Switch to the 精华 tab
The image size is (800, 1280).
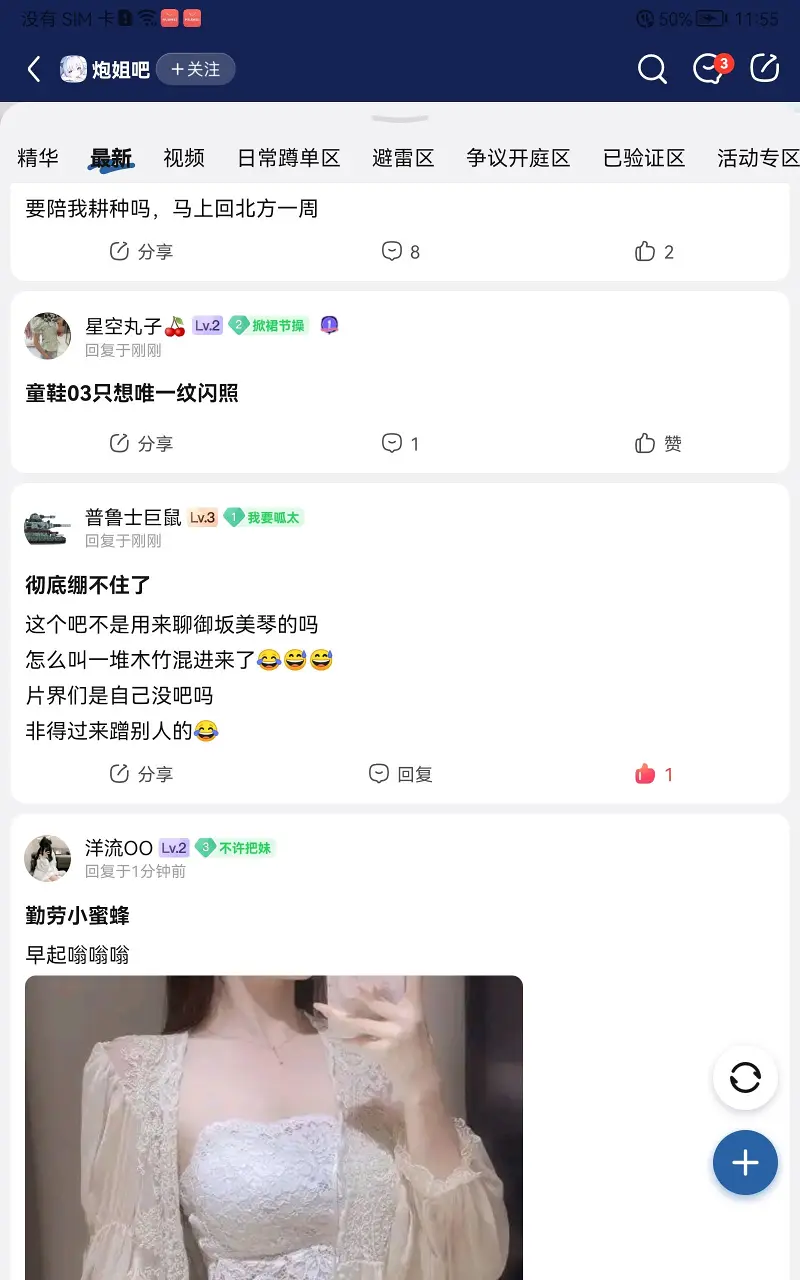click(x=38, y=158)
